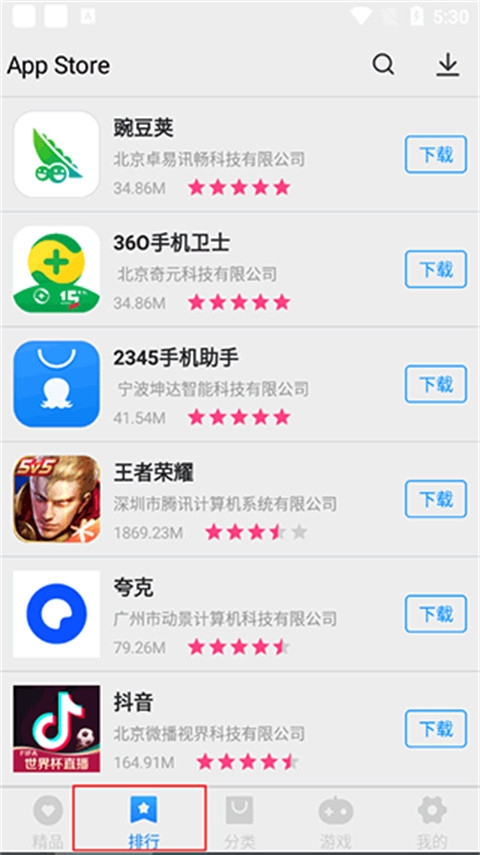The height and width of the screenshot is (855, 480).
Task: Go to the 分类 categories tab
Action: coord(239,822)
